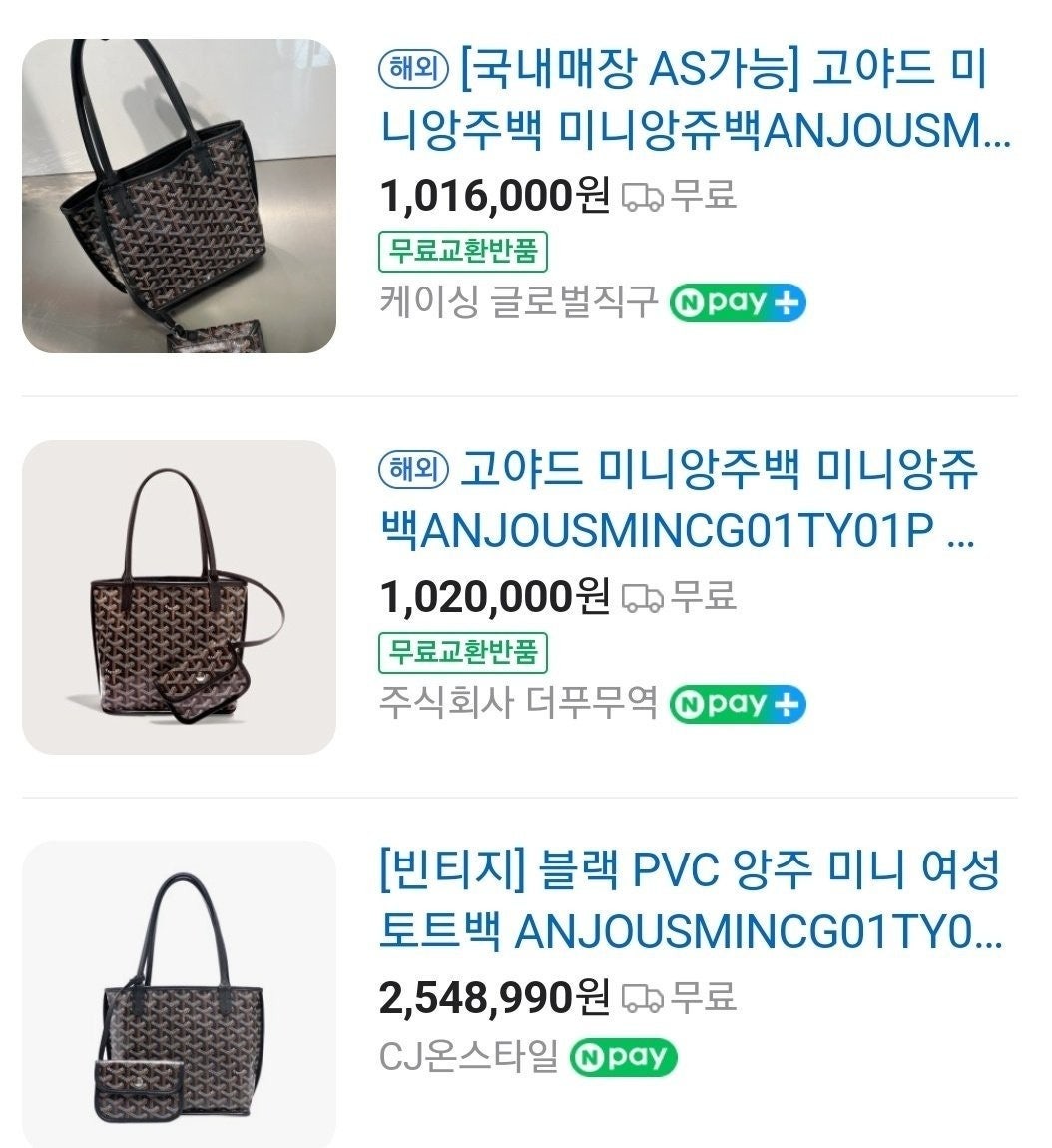The height and width of the screenshot is (1148, 1052).
Task: Open the 케이싱 글로벌직구 bag photo thumbnail
Action: click(x=179, y=196)
